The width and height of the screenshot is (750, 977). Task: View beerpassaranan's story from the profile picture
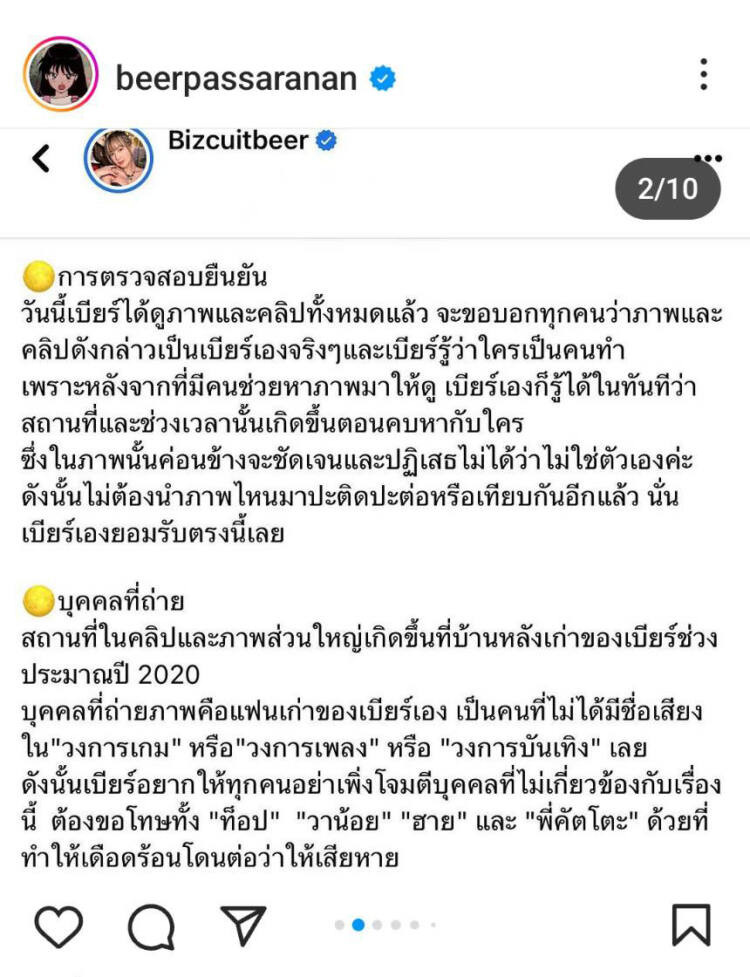point(60,75)
